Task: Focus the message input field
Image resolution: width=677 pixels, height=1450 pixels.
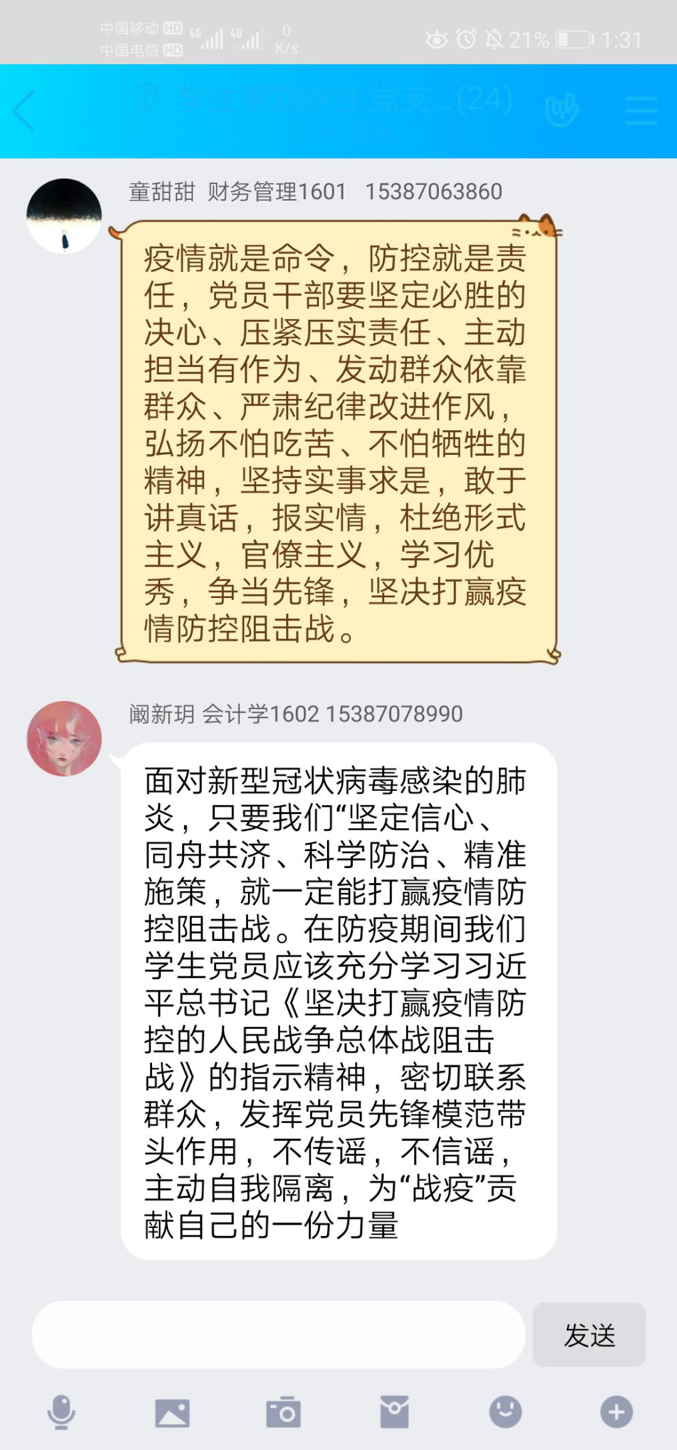Action: point(278,1335)
